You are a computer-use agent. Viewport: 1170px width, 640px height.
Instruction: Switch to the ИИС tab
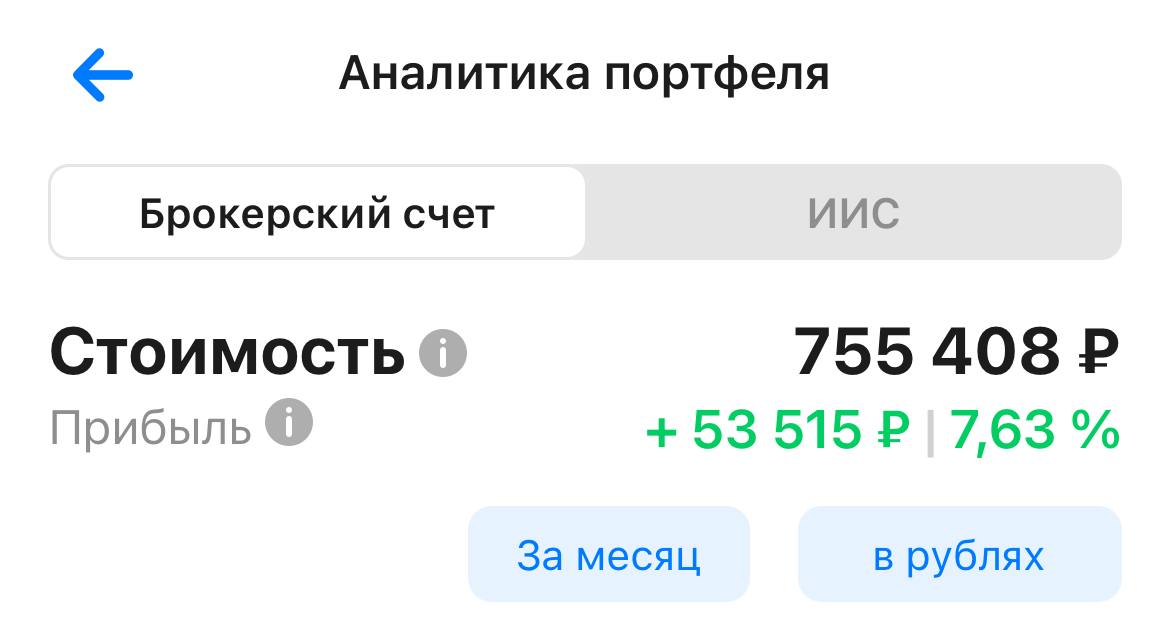[x=853, y=213]
